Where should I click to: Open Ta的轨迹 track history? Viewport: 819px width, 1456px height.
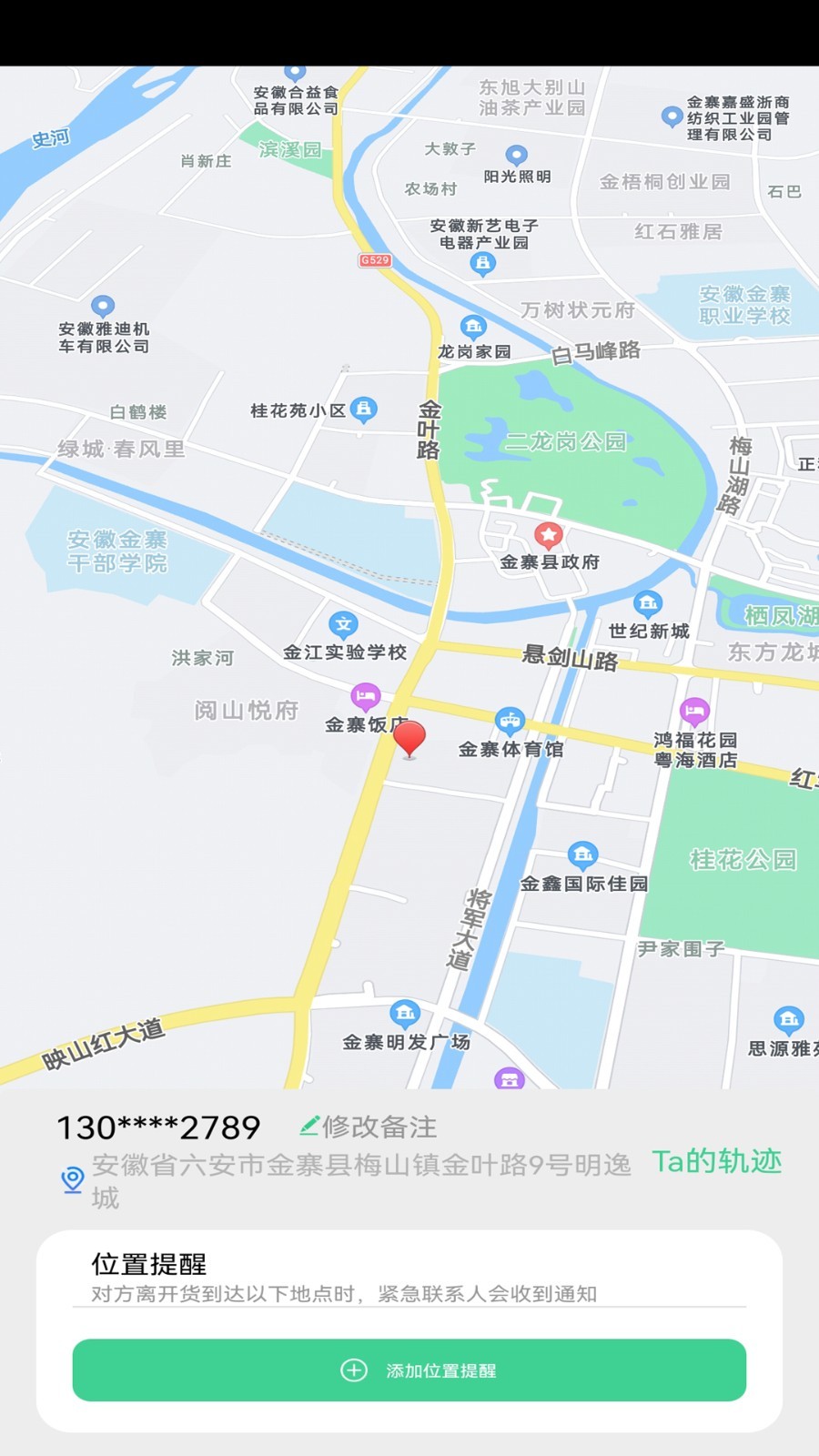click(716, 1161)
